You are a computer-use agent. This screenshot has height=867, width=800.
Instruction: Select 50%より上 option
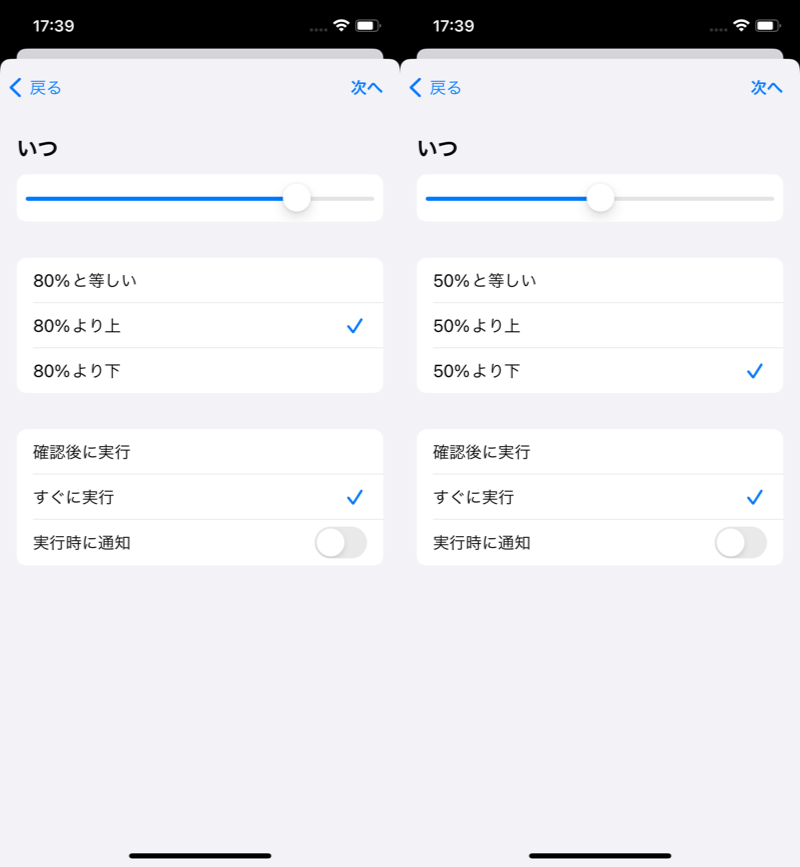coord(600,326)
